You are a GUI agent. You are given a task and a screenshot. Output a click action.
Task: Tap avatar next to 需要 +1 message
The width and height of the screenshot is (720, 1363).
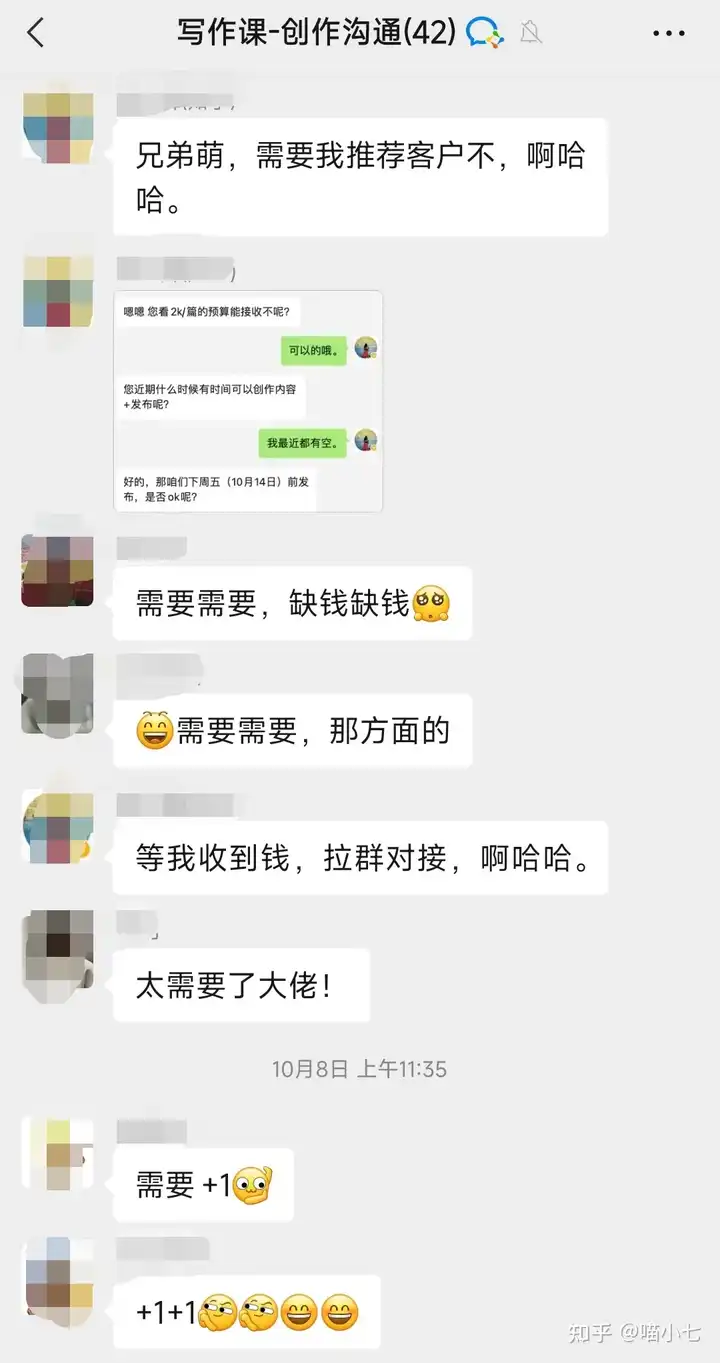pos(57,1154)
